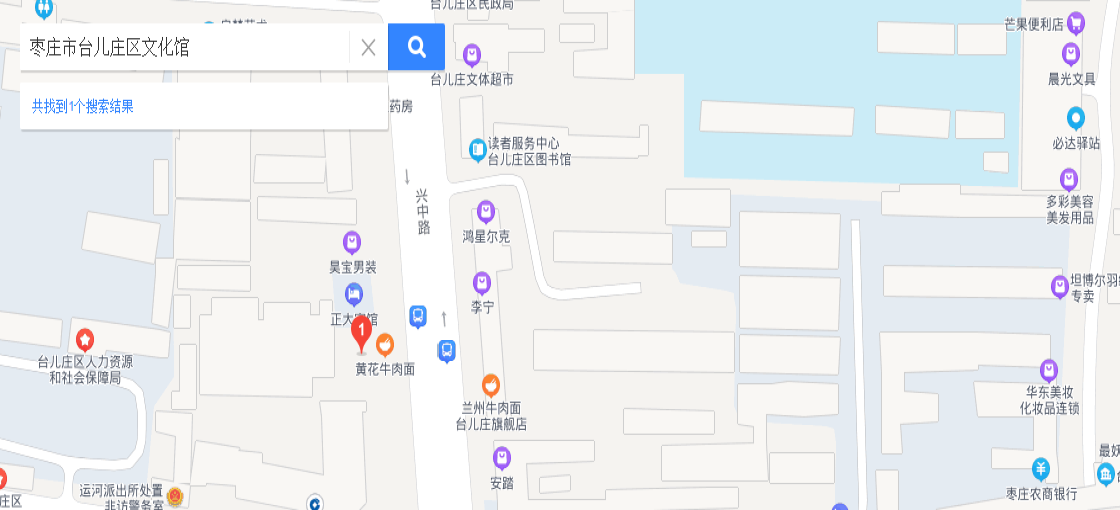Open the 鸿星尔克 store marker
This screenshot has width=1120, height=510.
pyautogui.click(x=486, y=211)
